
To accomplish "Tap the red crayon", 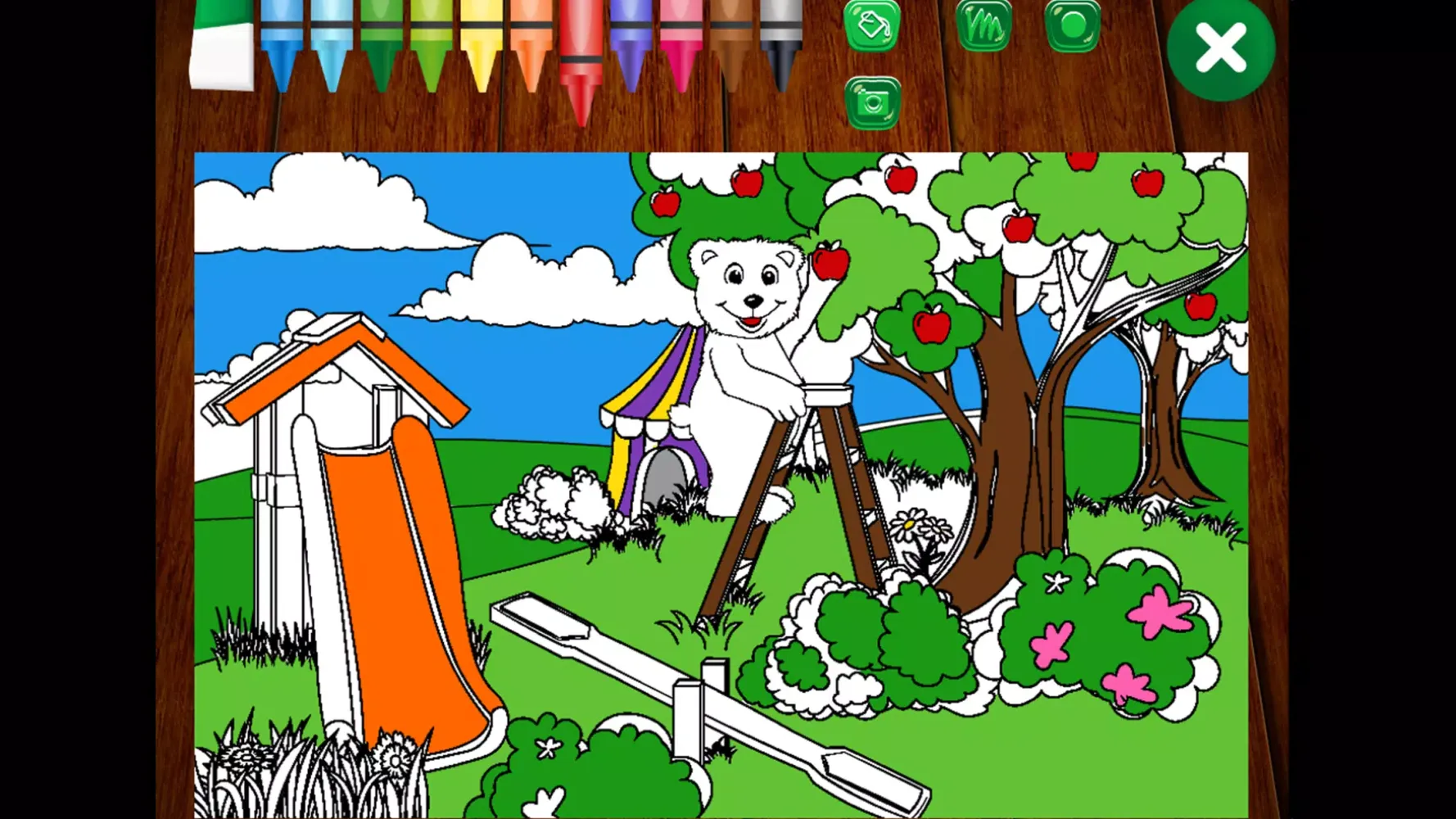I will click(581, 57).
